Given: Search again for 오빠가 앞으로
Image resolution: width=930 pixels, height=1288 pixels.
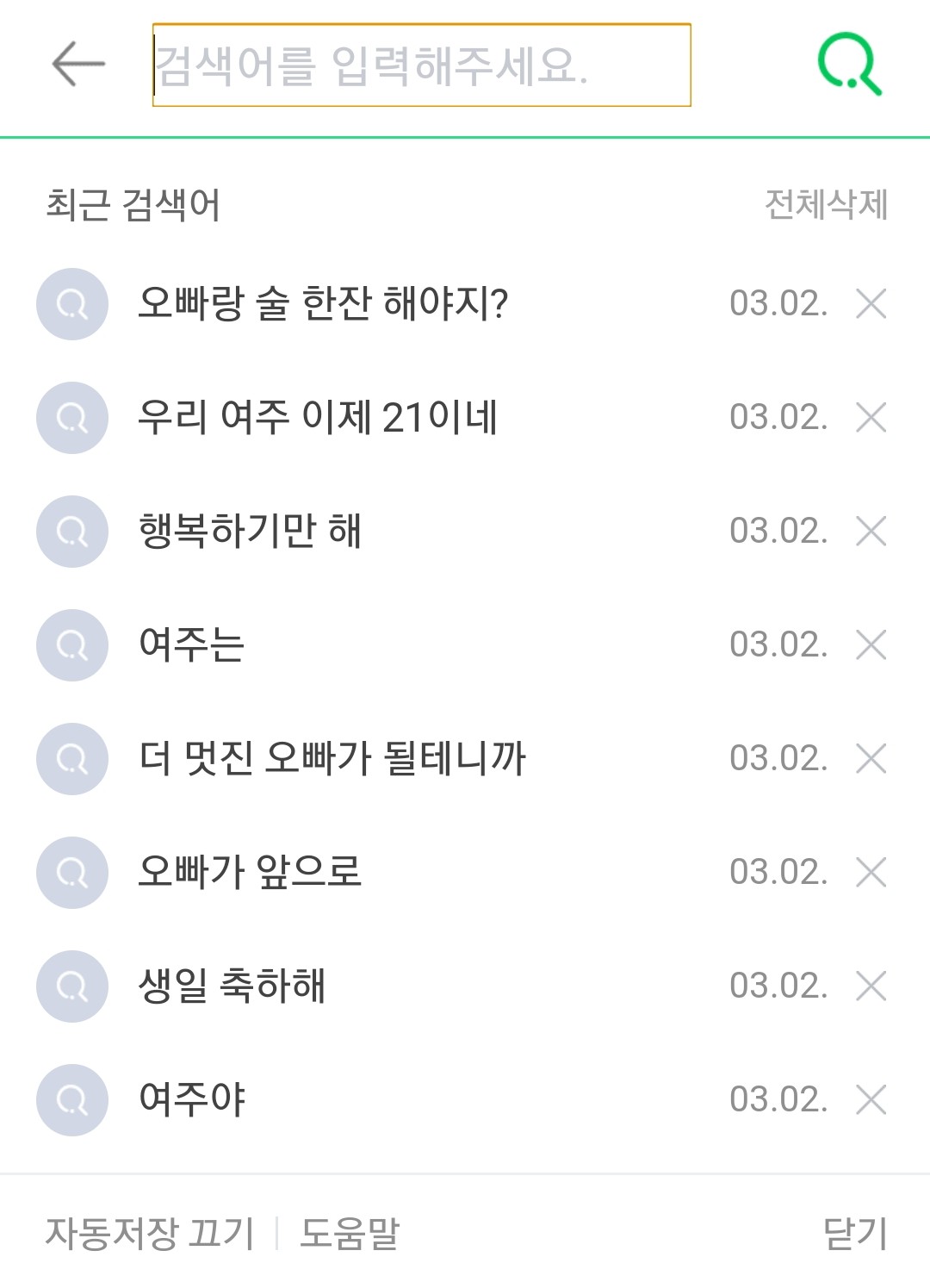Looking at the screenshot, I should click(x=250, y=872).
